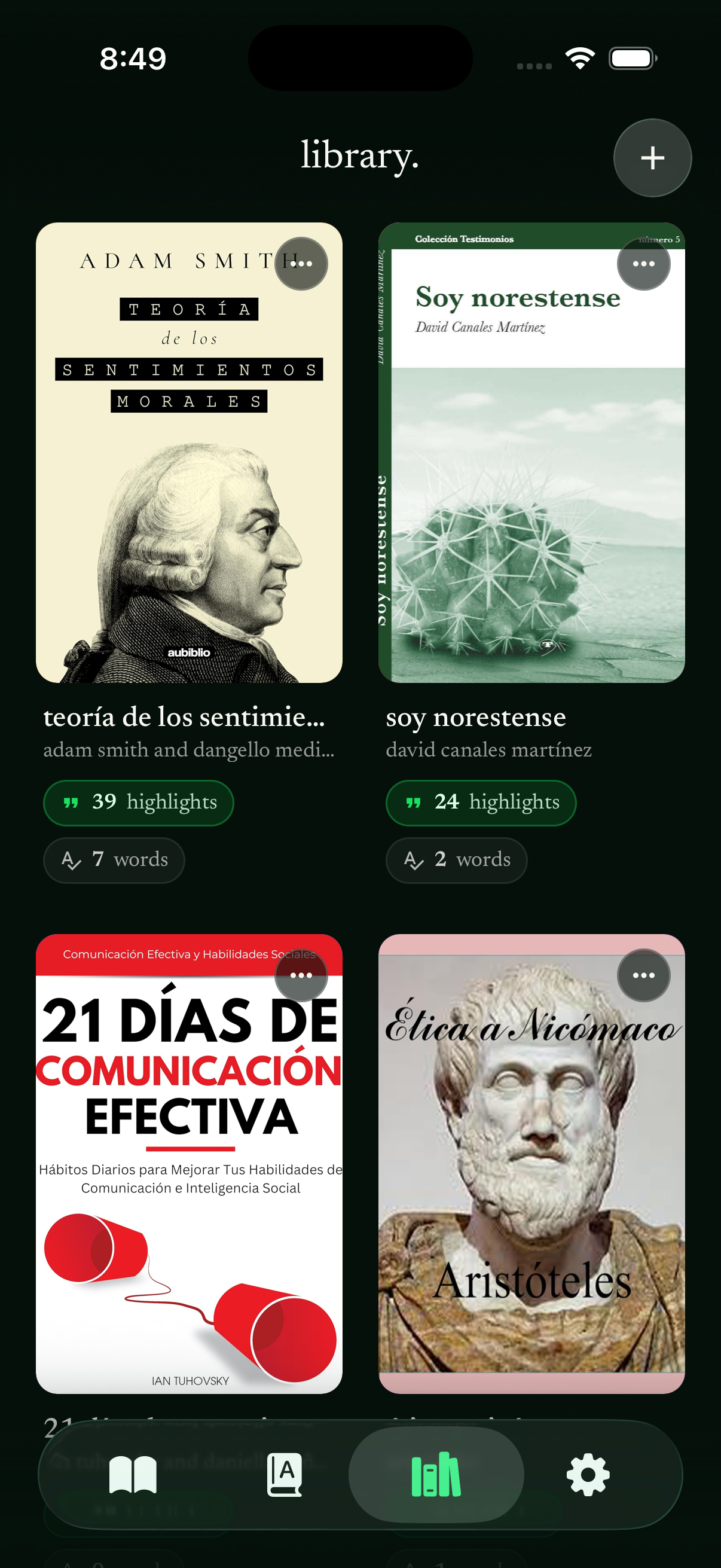721x1568 pixels.
Task: Switch to the dictionary vocabulary tab
Action: click(x=284, y=1474)
